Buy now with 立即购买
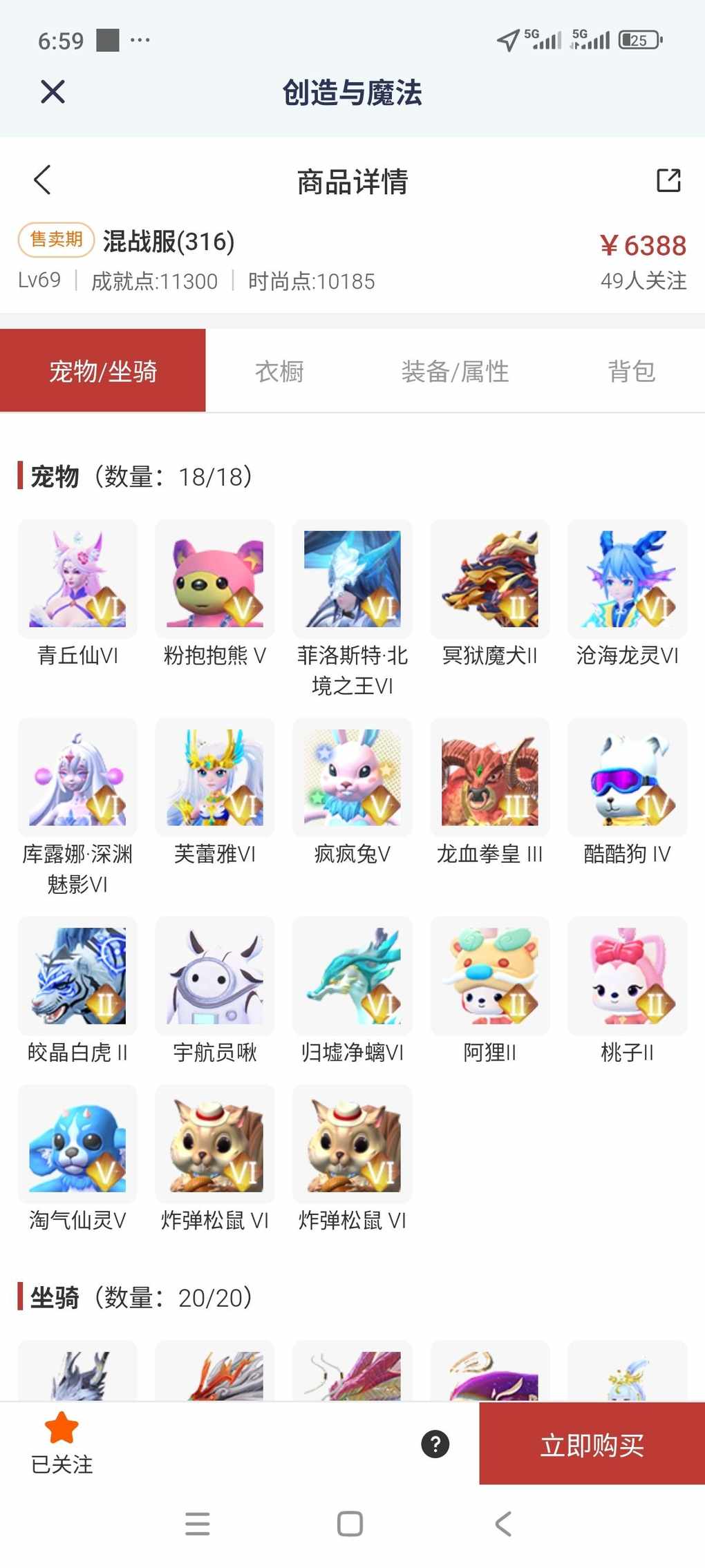 [x=592, y=1444]
